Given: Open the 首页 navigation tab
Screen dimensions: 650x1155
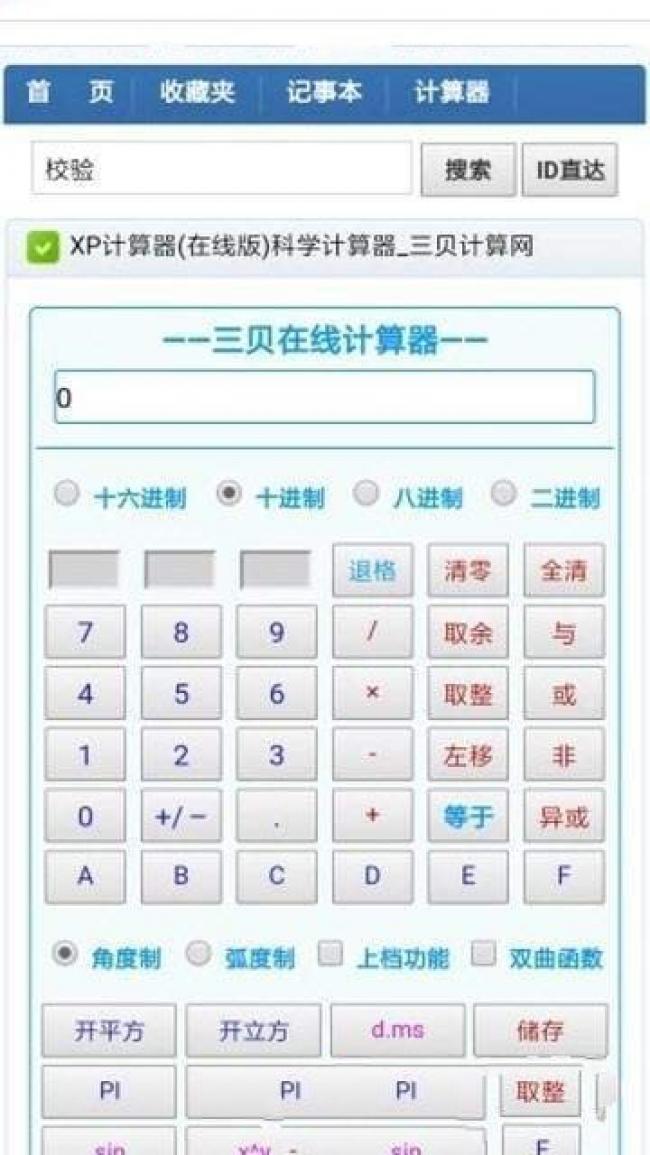Looking at the screenshot, I should pos(68,93).
